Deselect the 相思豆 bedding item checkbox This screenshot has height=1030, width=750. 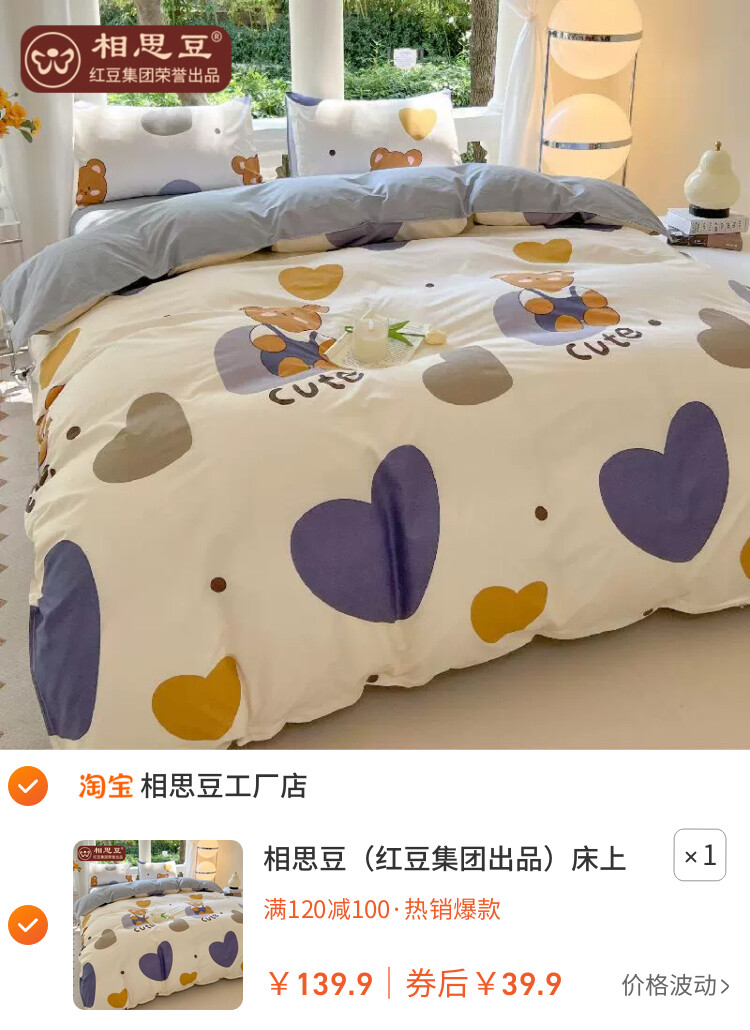pos(28,924)
